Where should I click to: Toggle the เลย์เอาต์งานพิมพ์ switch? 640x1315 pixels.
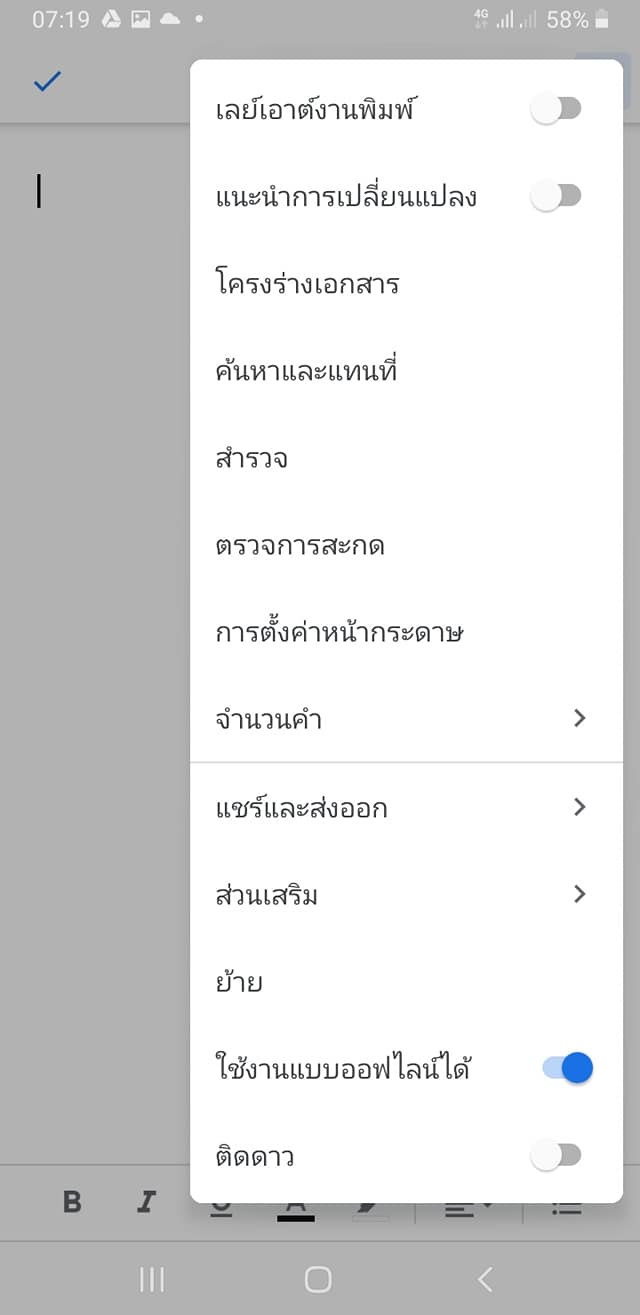pos(556,109)
